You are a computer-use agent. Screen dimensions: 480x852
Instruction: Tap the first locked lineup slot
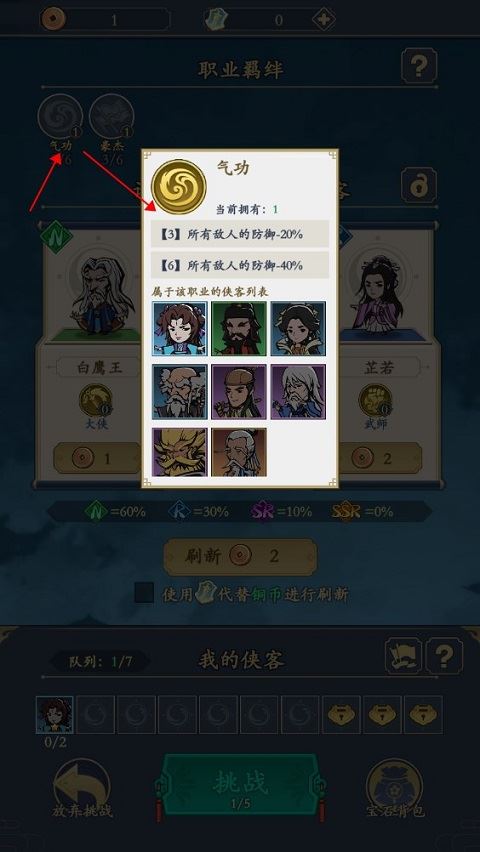pos(341,715)
